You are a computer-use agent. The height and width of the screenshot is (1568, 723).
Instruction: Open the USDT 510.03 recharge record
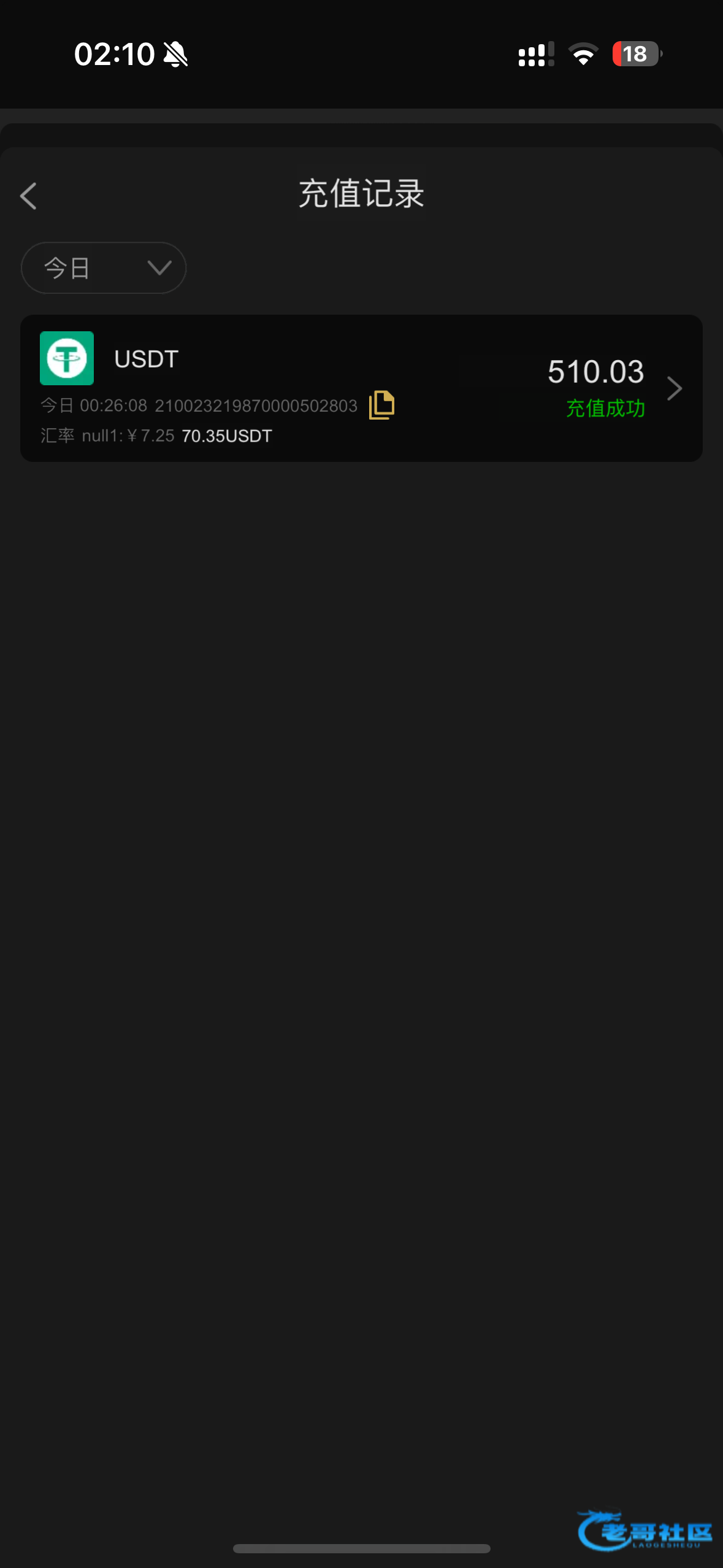[673, 388]
